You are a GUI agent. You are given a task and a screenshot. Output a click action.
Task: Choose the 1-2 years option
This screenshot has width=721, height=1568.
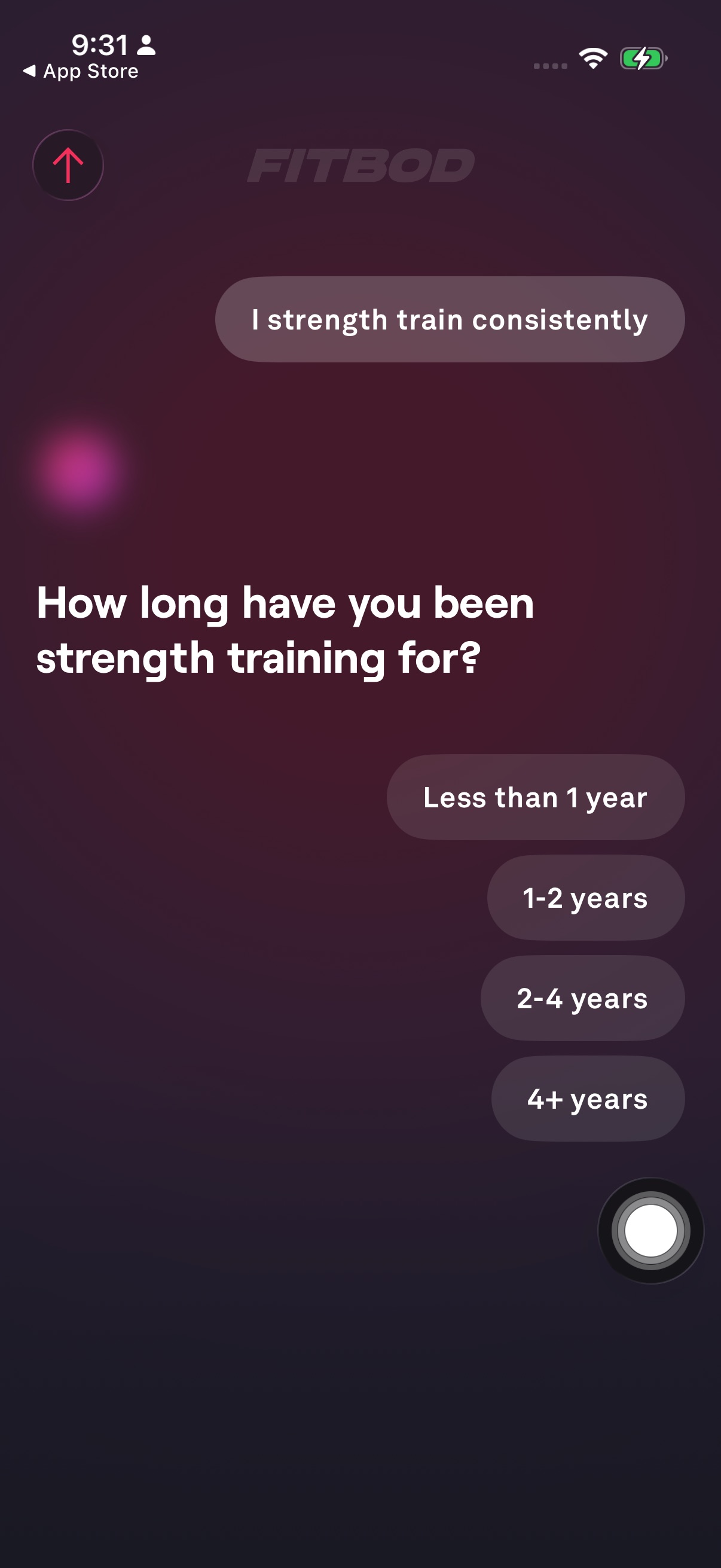click(x=585, y=897)
